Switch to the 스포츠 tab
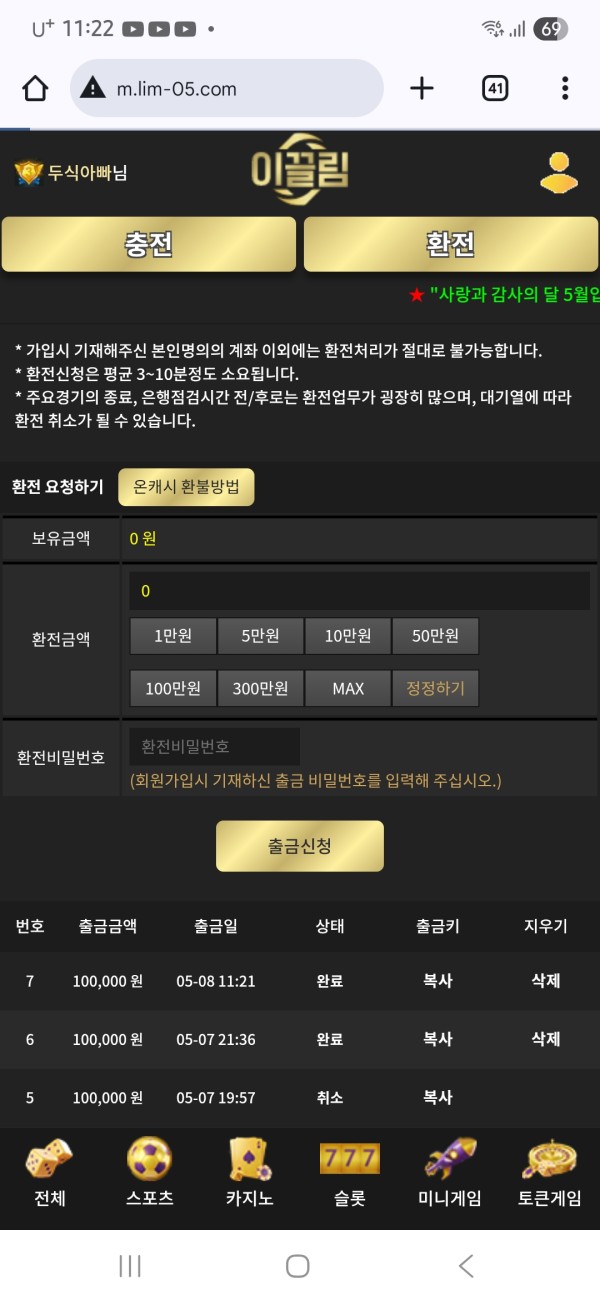This screenshot has height=1300, width=600. click(x=150, y=1172)
